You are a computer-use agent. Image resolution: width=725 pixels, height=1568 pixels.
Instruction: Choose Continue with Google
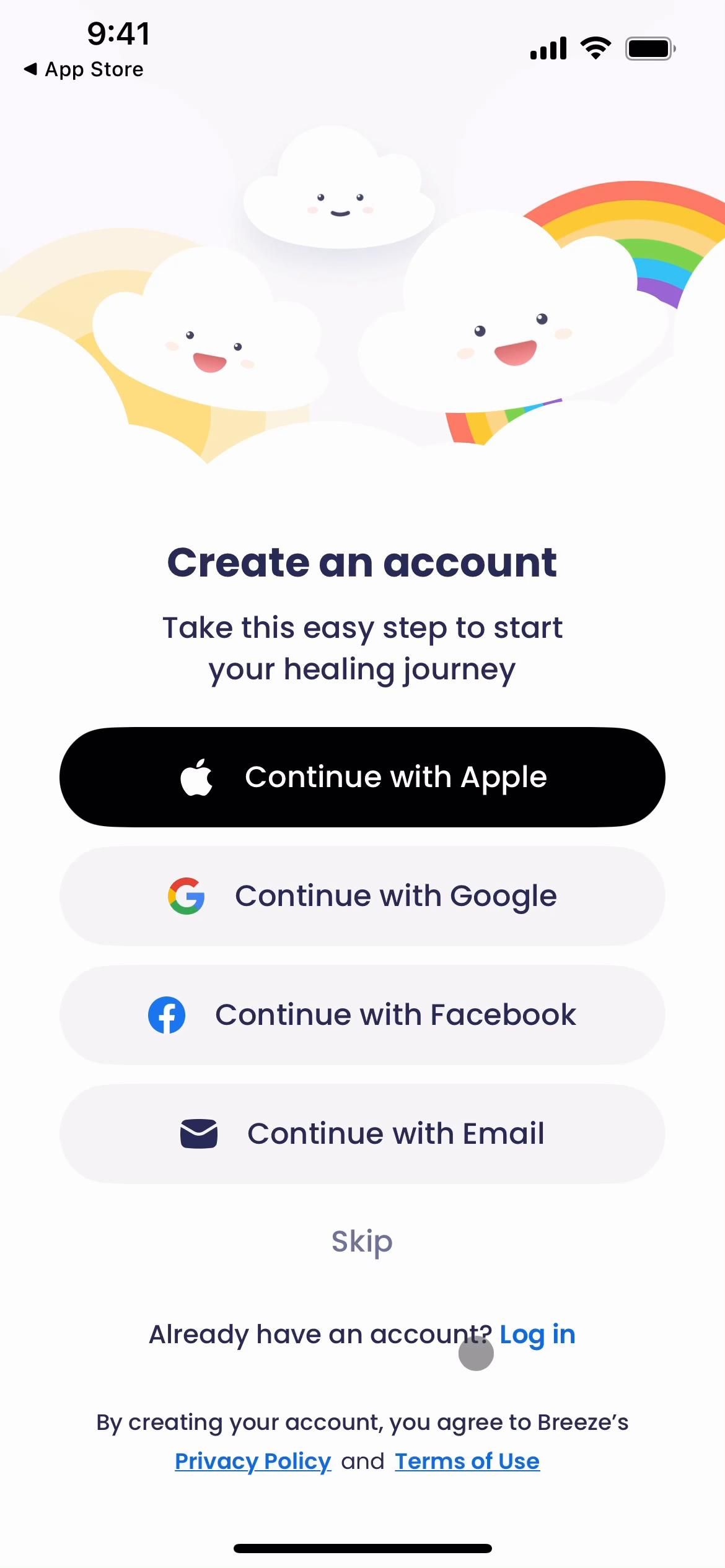[x=362, y=895]
